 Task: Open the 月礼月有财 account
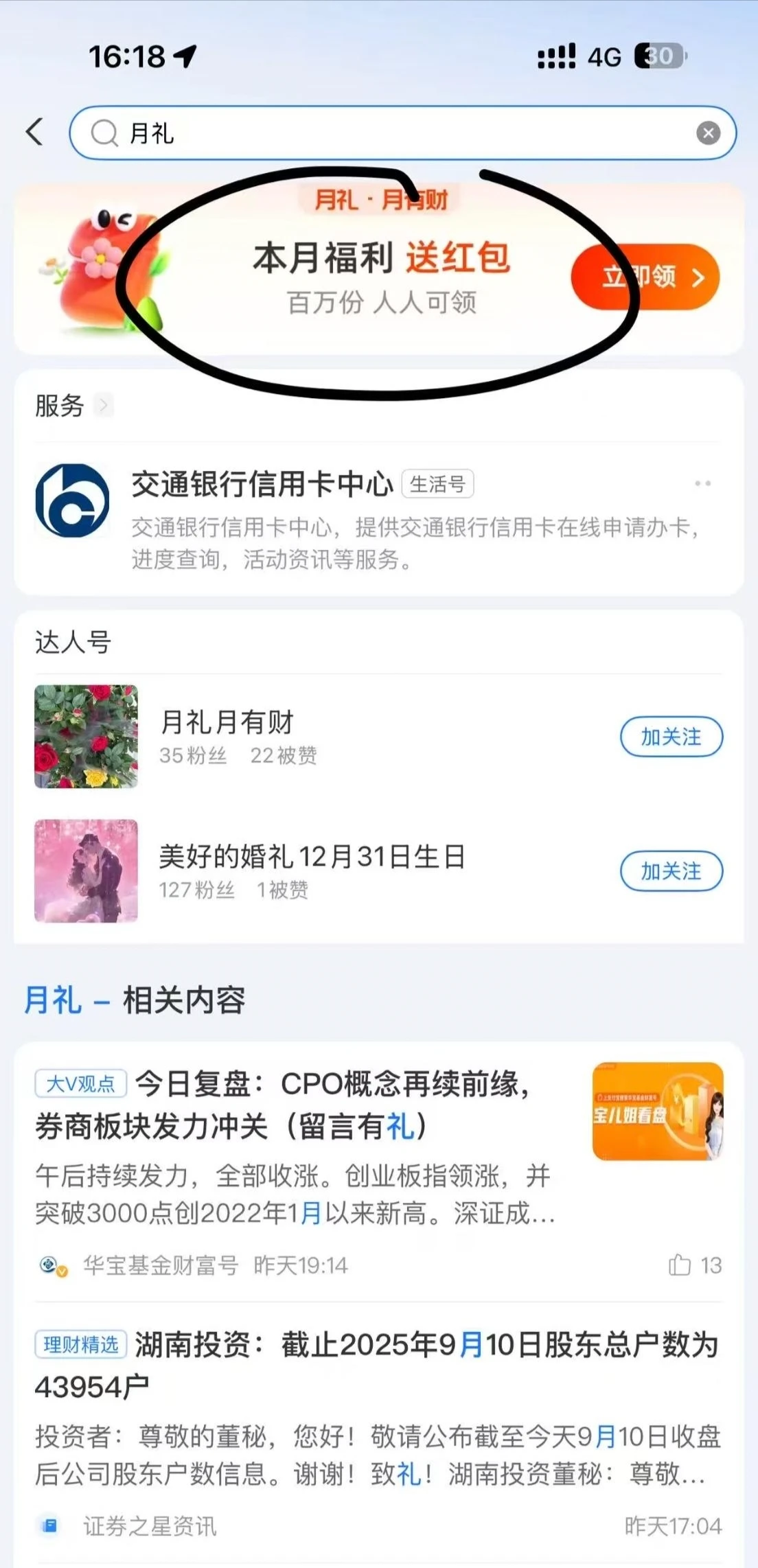pyautogui.click(x=227, y=723)
